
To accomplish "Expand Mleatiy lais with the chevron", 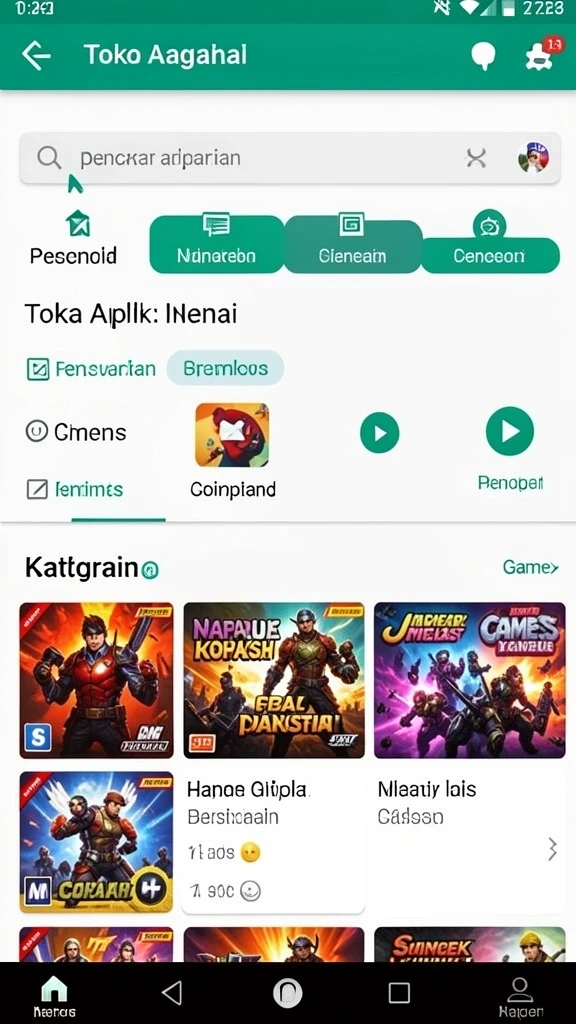I will pyautogui.click(x=552, y=849).
